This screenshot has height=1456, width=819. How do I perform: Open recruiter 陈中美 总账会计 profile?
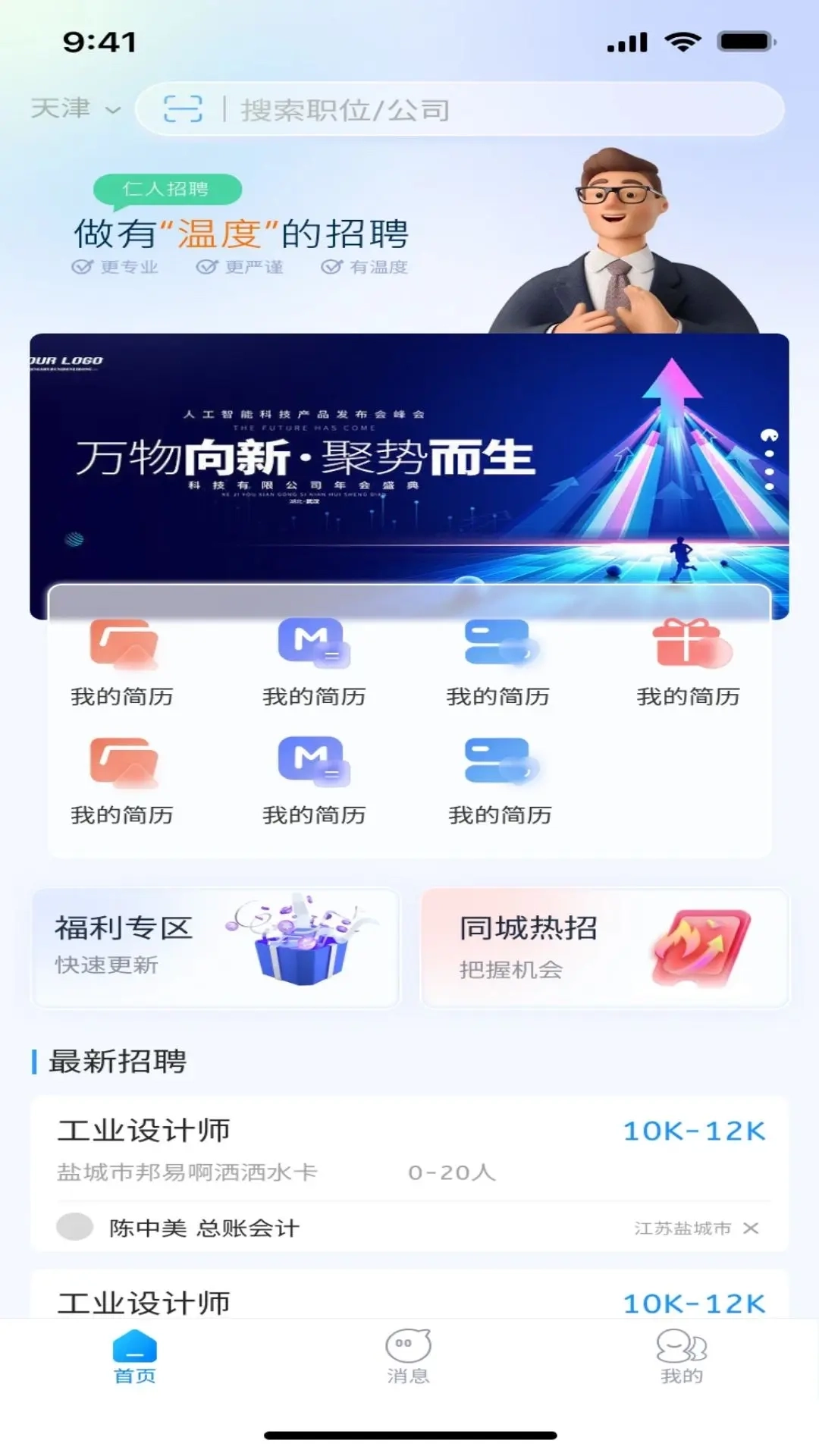pos(205,1224)
